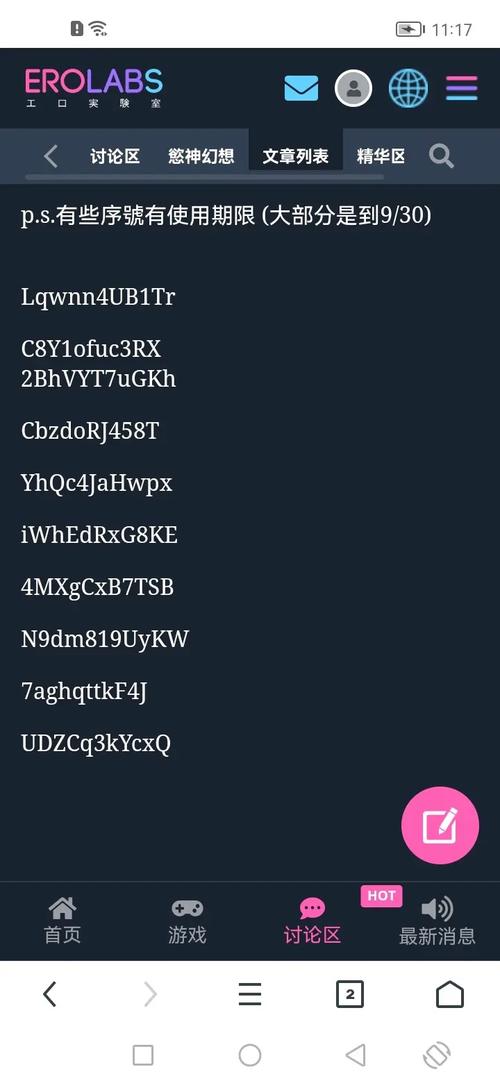
Task: Go back with the left chevron in the tab bar
Action: (x=50, y=156)
